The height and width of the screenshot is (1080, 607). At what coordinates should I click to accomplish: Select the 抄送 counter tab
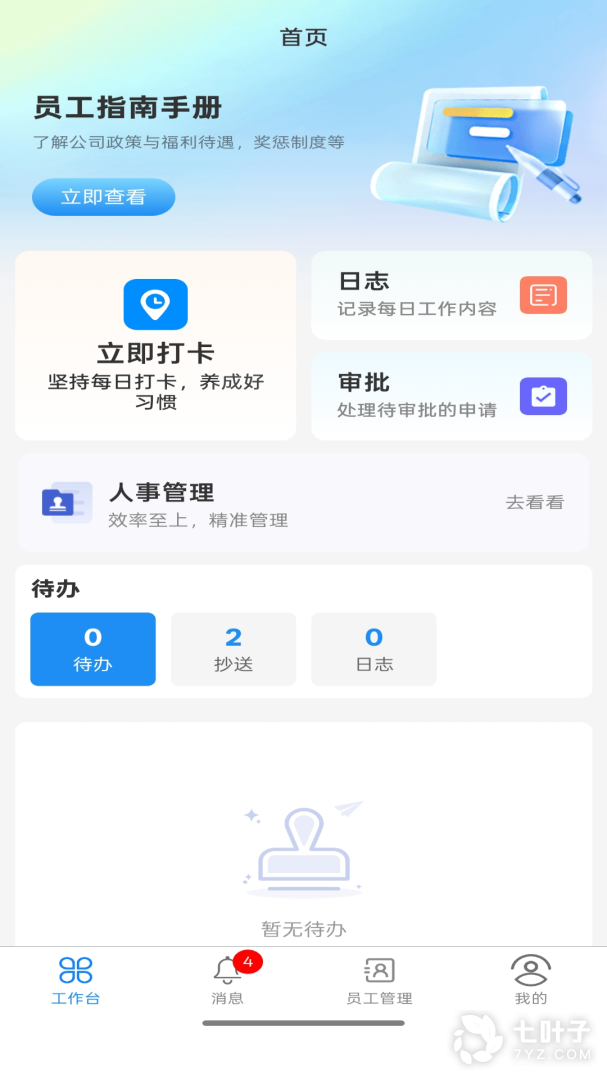click(x=233, y=649)
